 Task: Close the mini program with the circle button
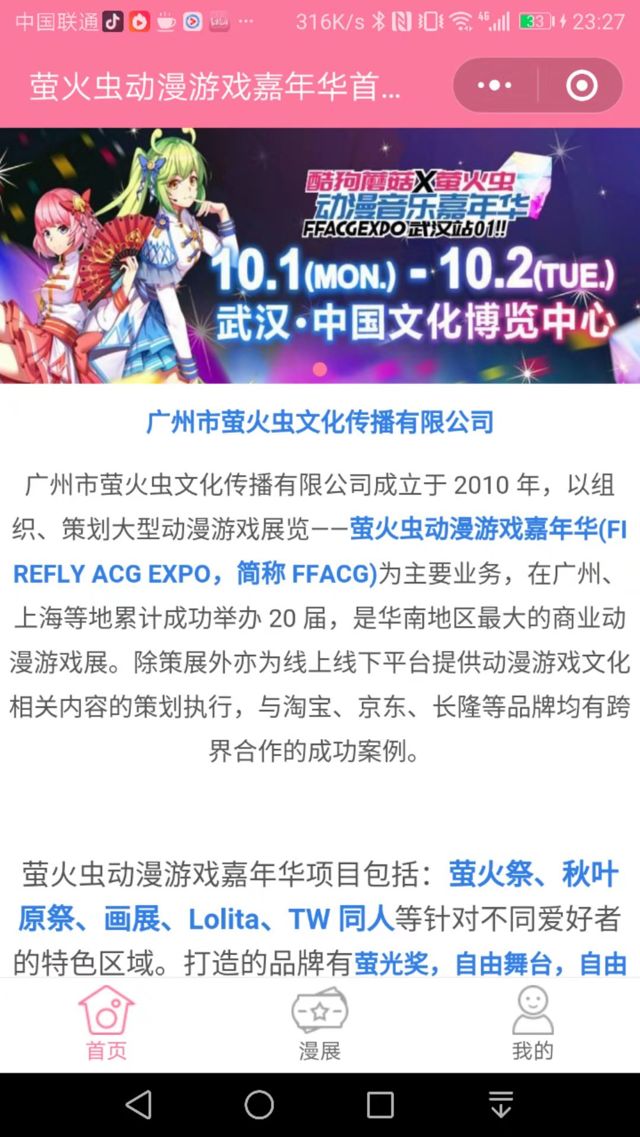coord(581,86)
